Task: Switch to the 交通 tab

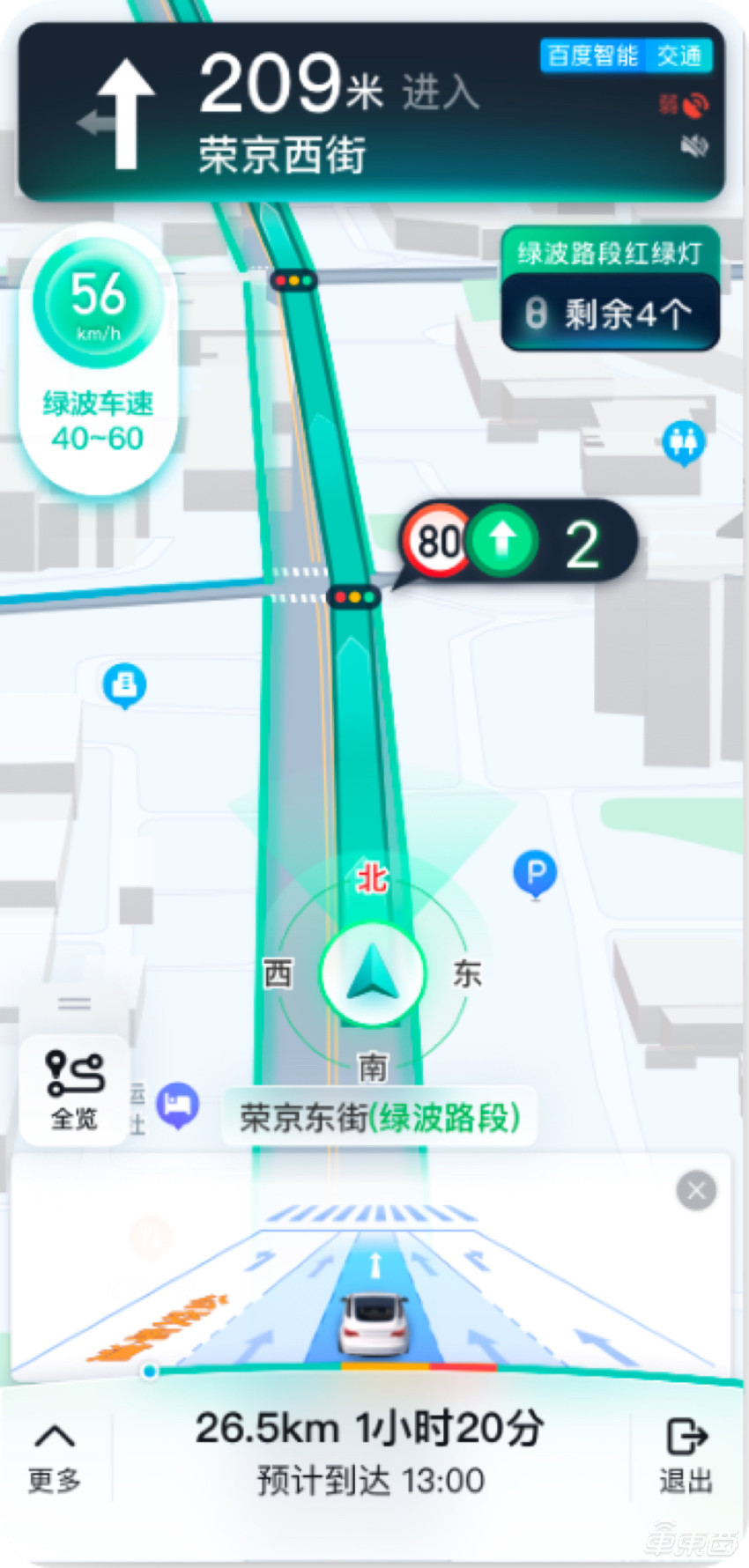Action: [680, 56]
